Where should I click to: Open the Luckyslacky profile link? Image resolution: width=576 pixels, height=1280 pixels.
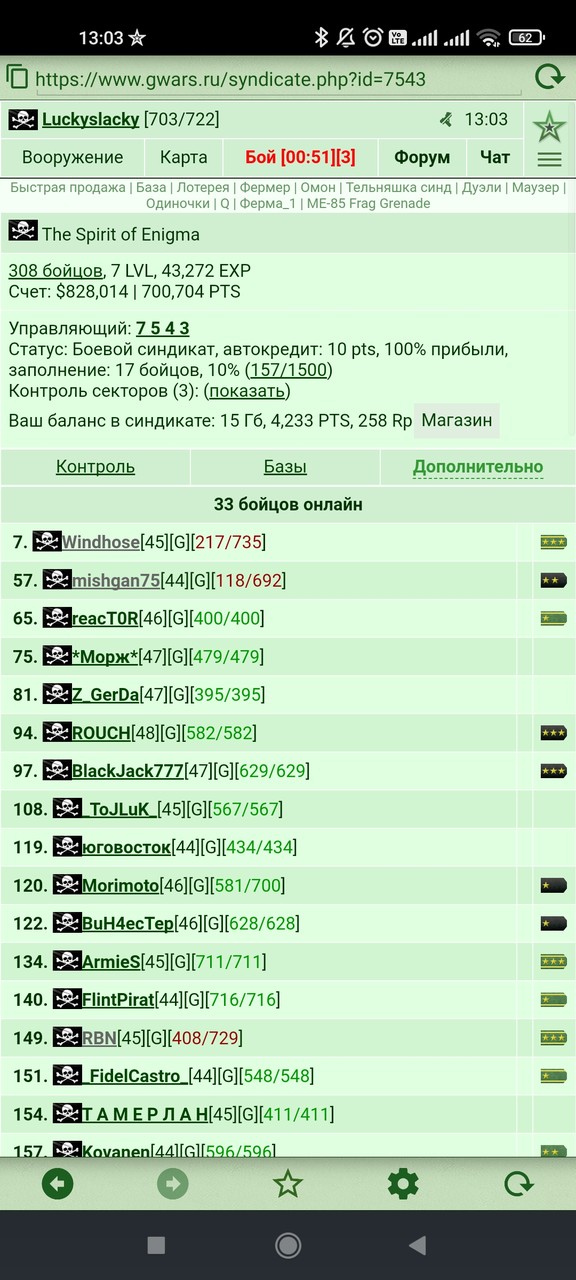(90, 120)
